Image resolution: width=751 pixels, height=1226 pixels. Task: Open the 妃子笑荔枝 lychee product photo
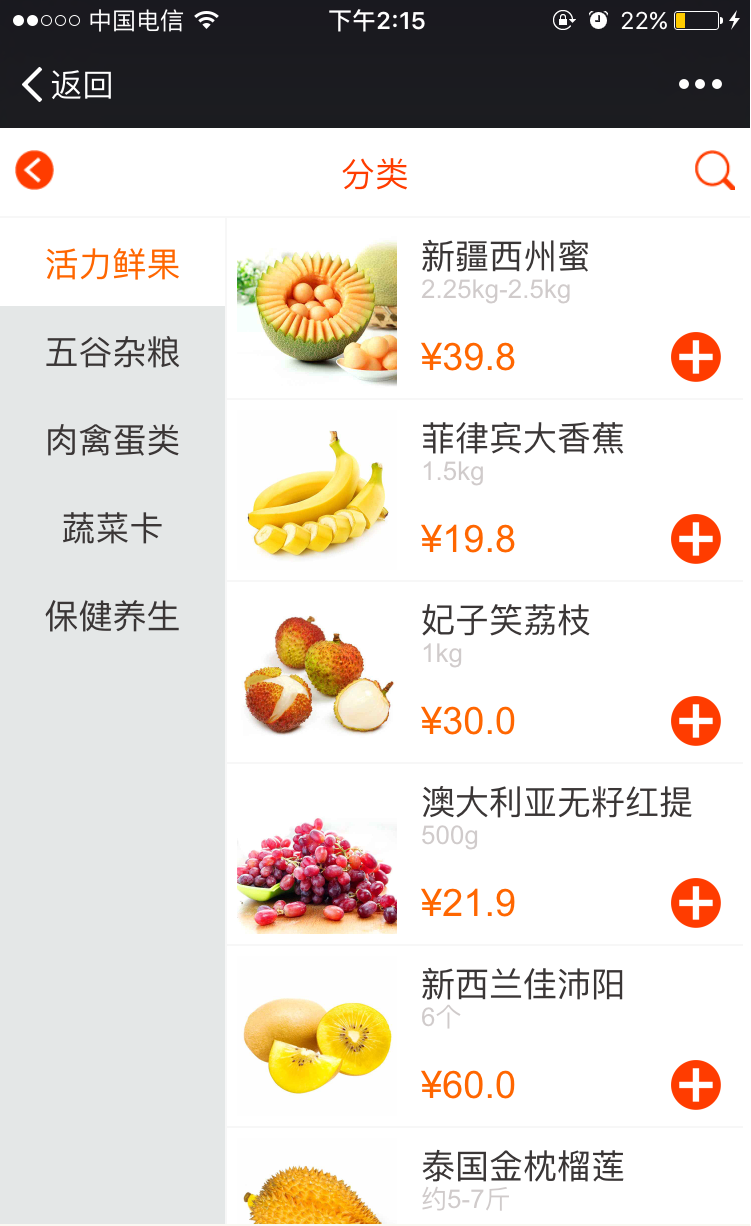(x=317, y=674)
